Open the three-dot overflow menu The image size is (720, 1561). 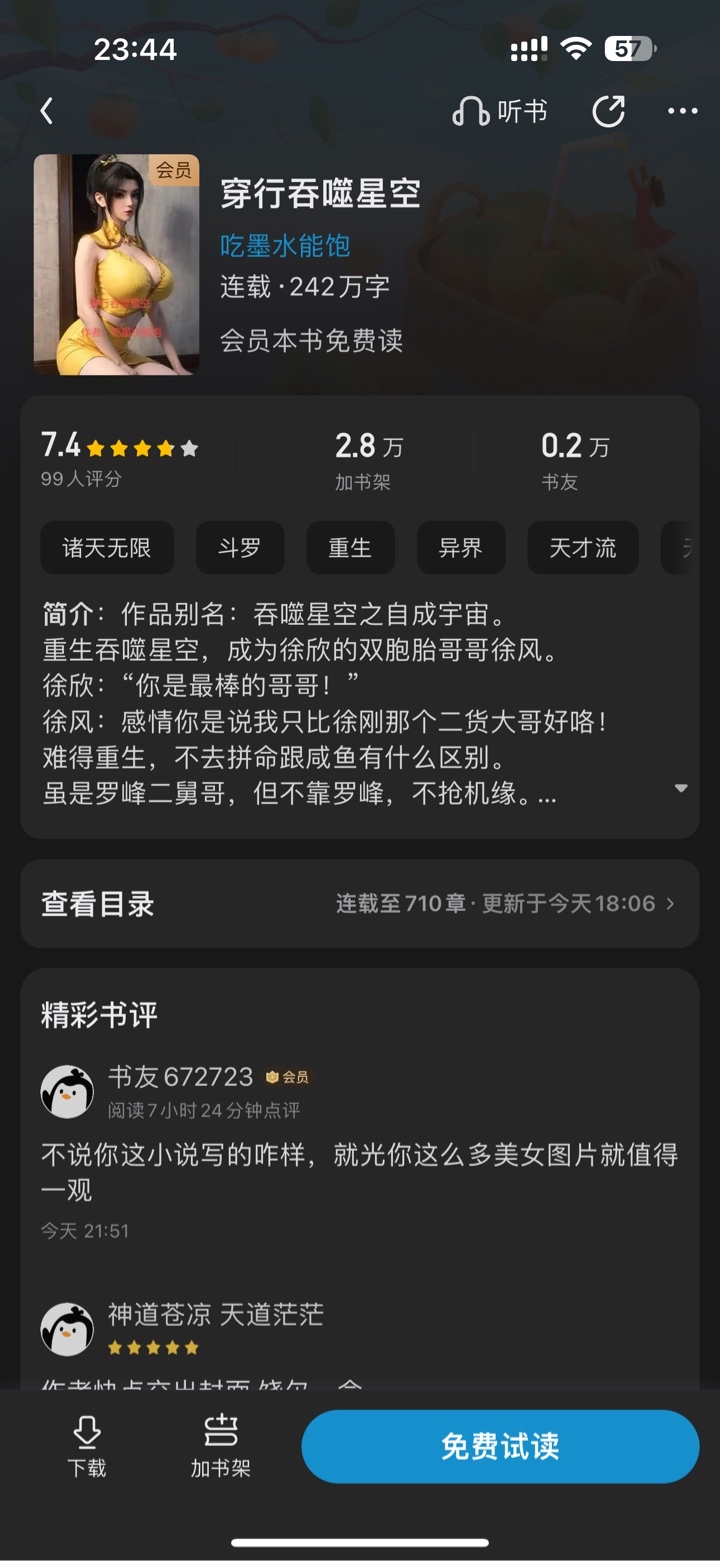pyautogui.click(x=682, y=111)
